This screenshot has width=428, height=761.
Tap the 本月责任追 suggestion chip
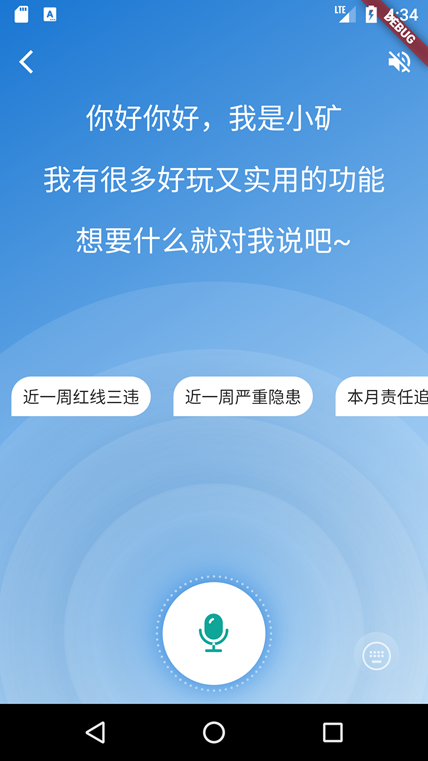382,397
